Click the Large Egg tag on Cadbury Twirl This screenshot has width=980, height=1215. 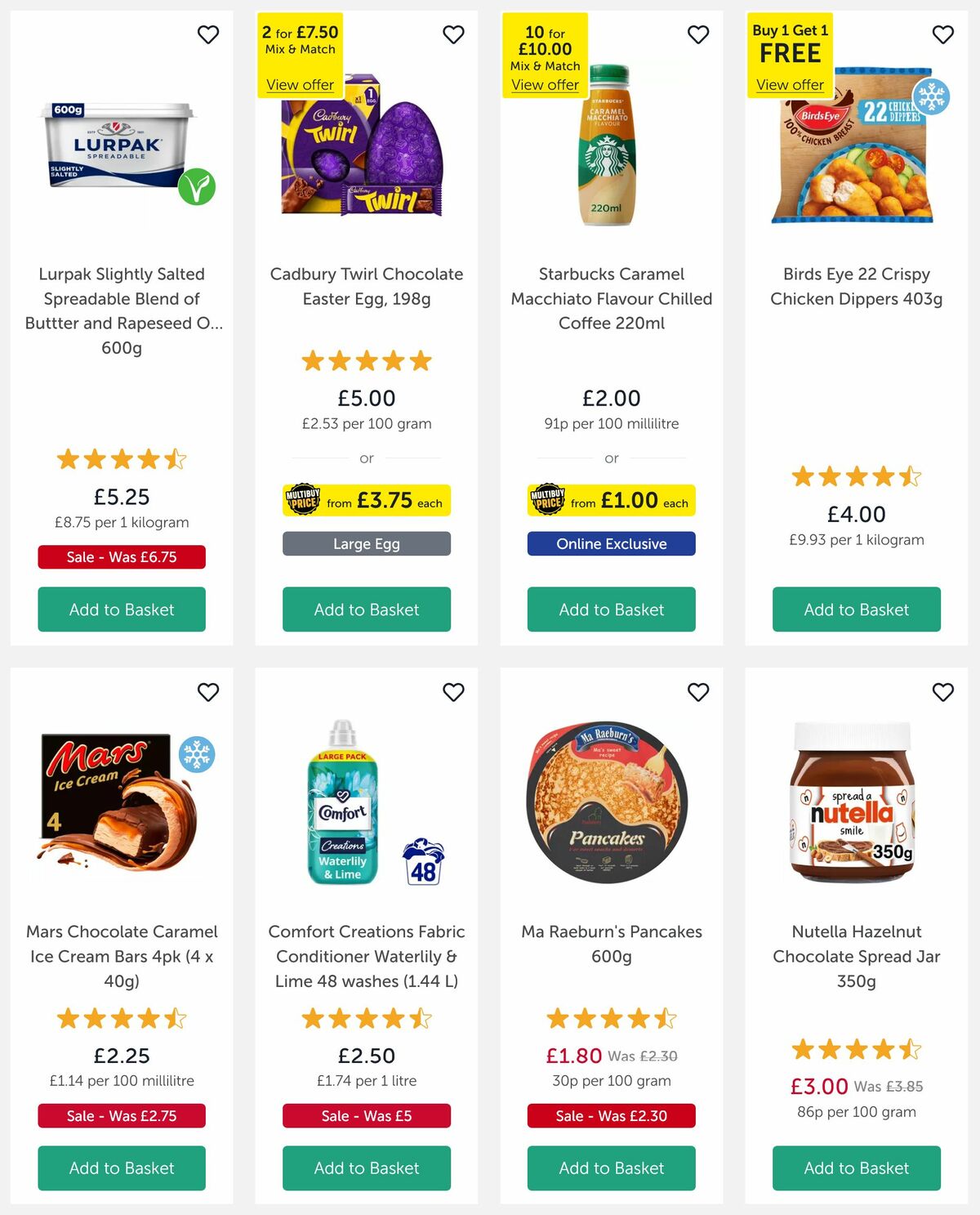coord(366,543)
